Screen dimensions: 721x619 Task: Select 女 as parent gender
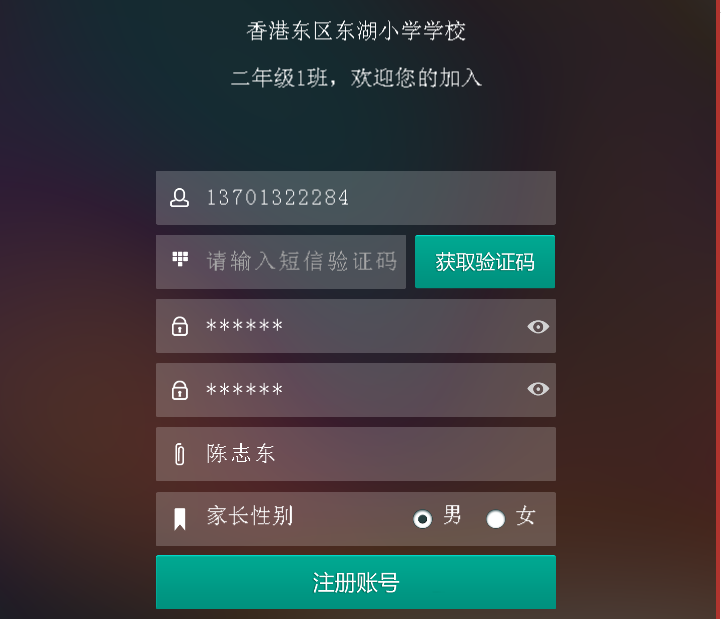click(x=496, y=518)
